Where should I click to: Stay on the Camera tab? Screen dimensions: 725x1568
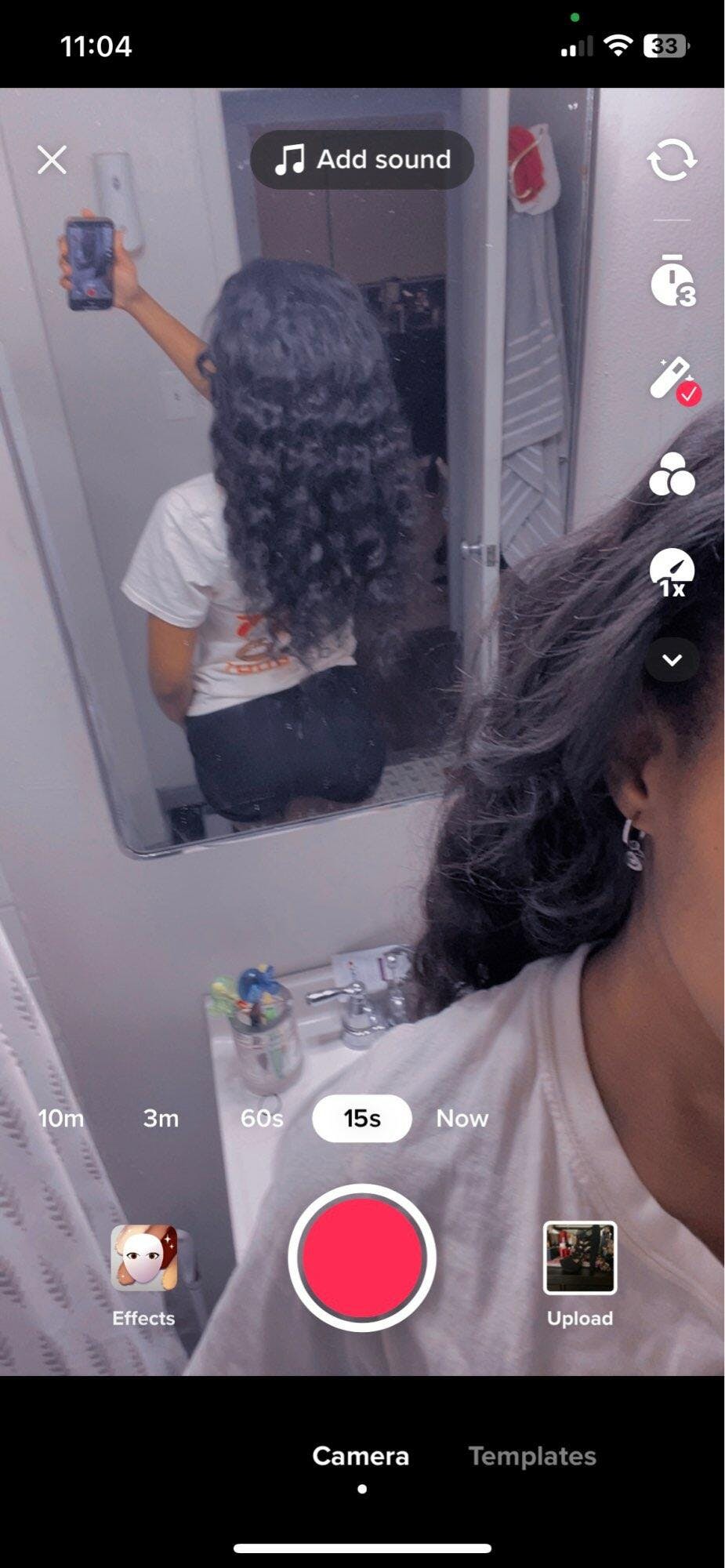pos(361,1456)
